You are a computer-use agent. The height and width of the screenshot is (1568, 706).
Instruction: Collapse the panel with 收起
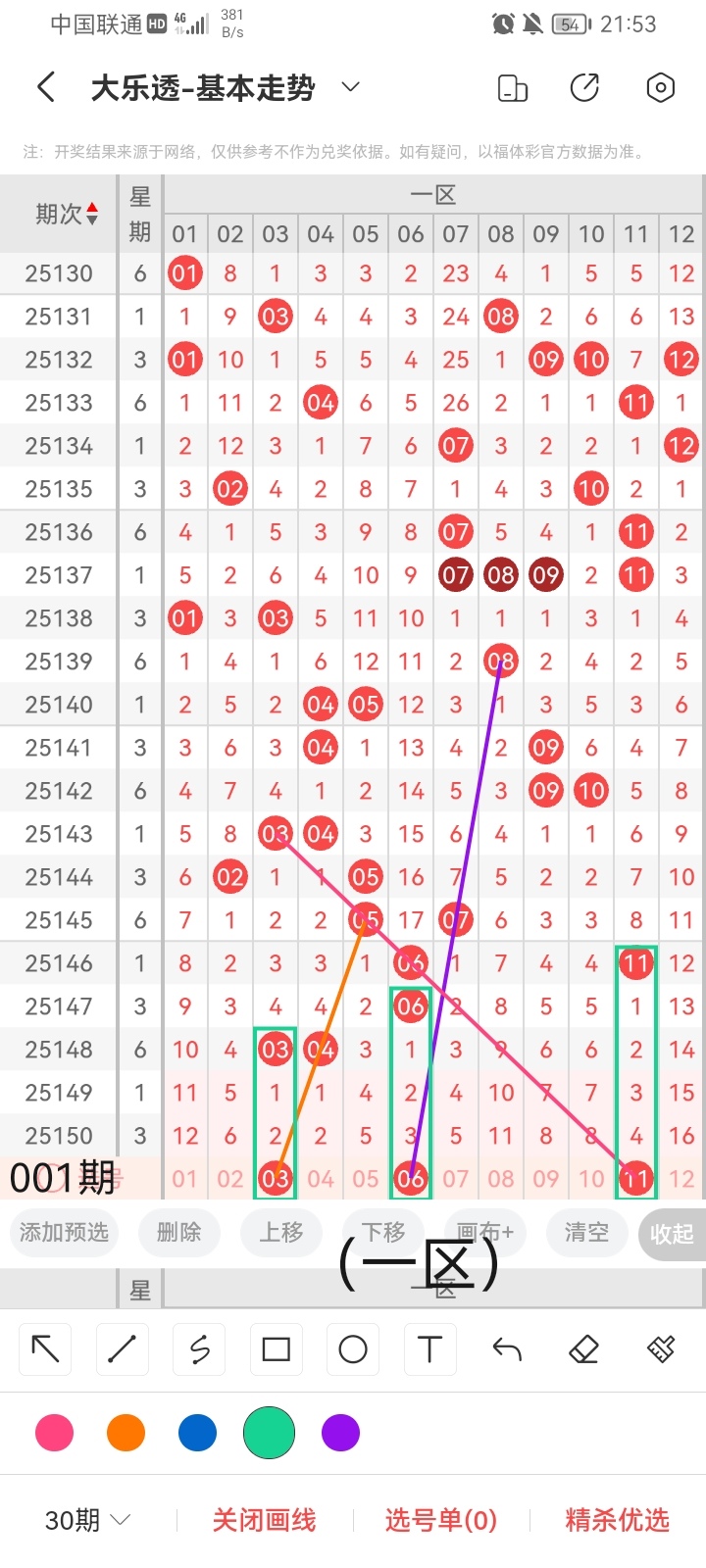(672, 1234)
